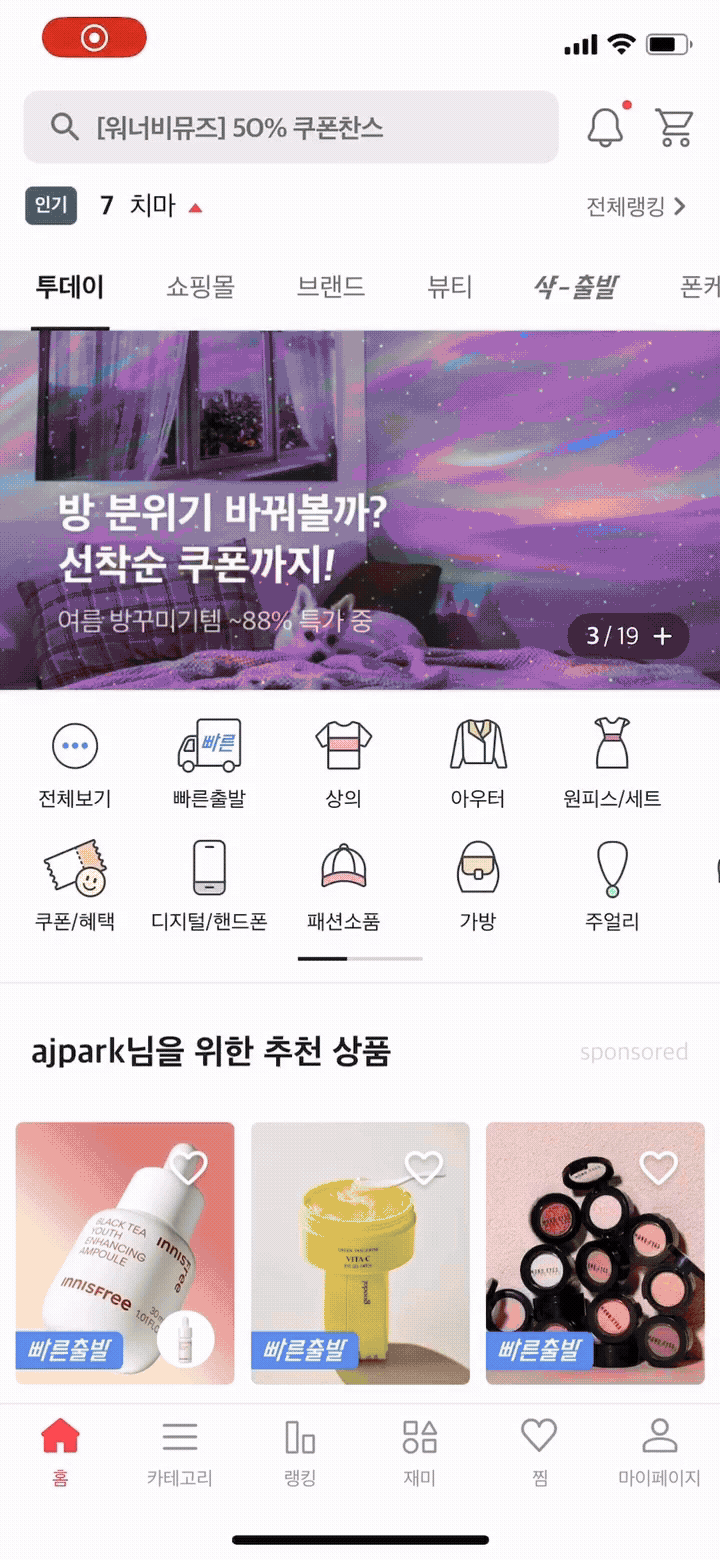Open 전체보기 all categories
720x1560 pixels.
click(74, 765)
